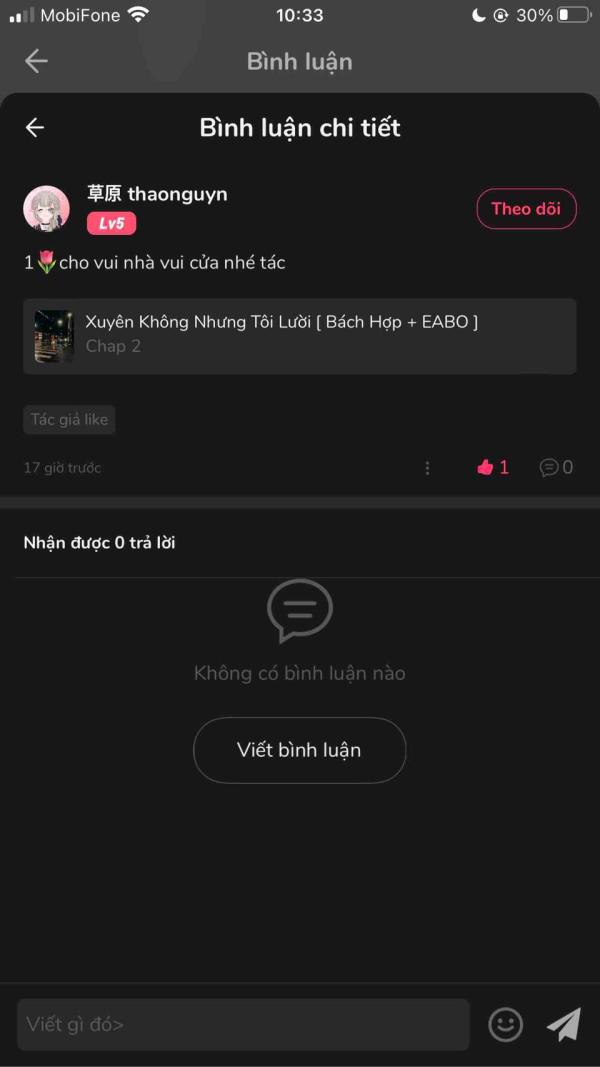Go back from Bình luận chi tiết
The width and height of the screenshot is (600, 1067).
coord(35,127)
